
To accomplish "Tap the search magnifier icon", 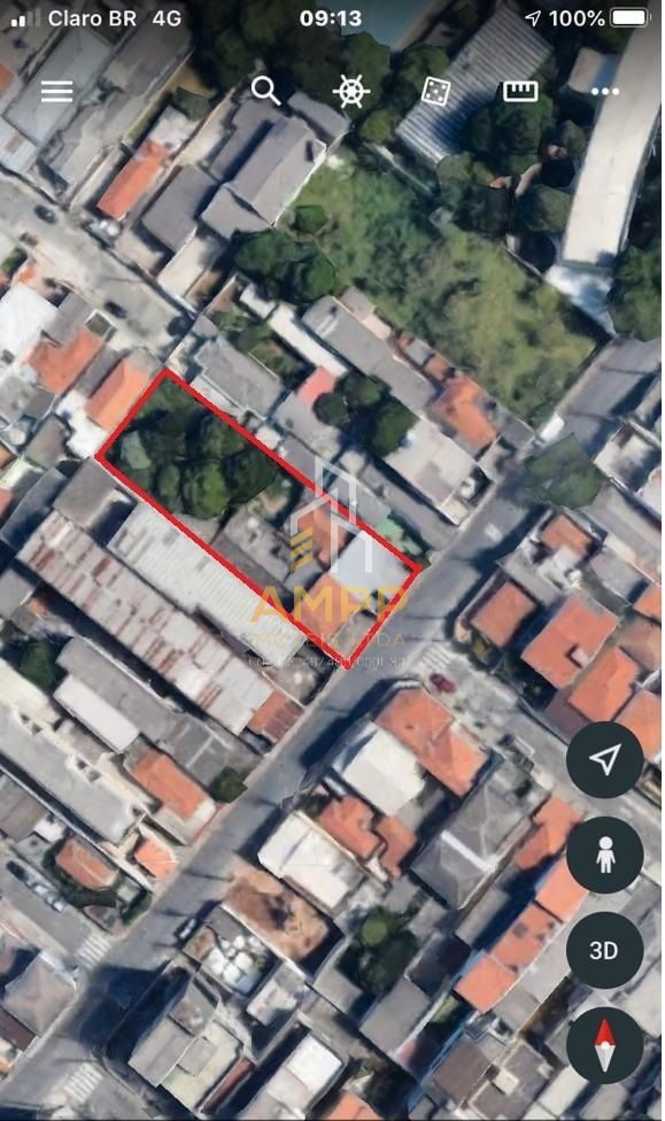I will coord(265,92).
